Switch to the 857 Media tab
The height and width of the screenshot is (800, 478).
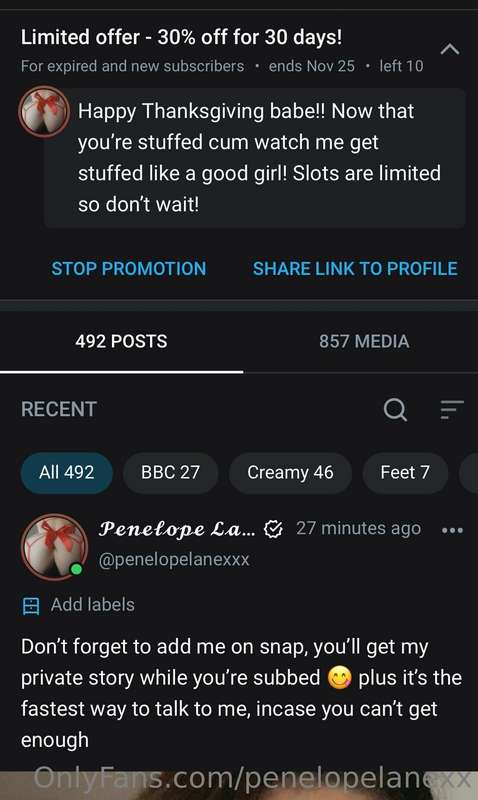364,341
